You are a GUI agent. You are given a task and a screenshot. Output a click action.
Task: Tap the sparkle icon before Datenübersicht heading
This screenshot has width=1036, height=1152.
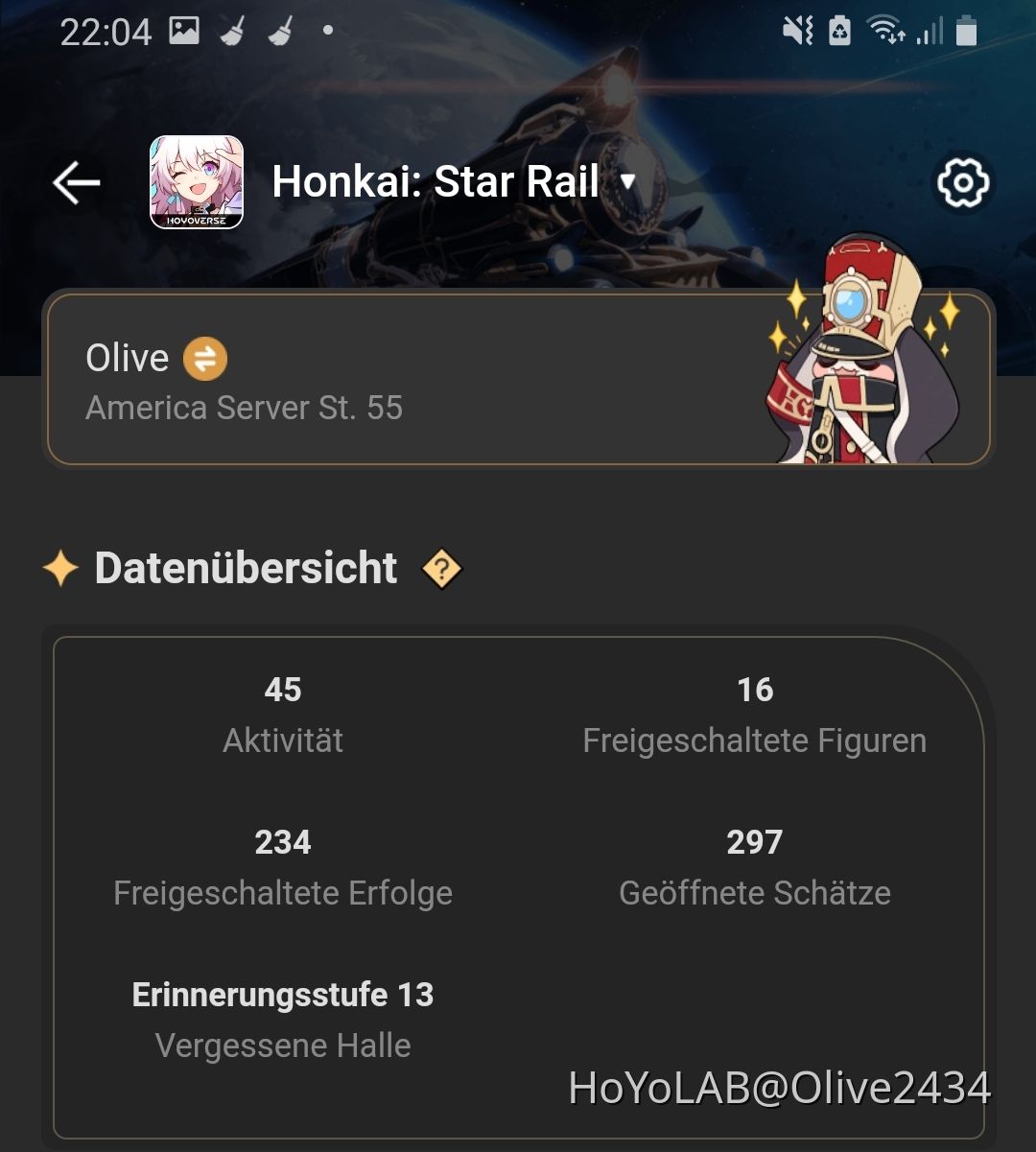pos(59,569)
